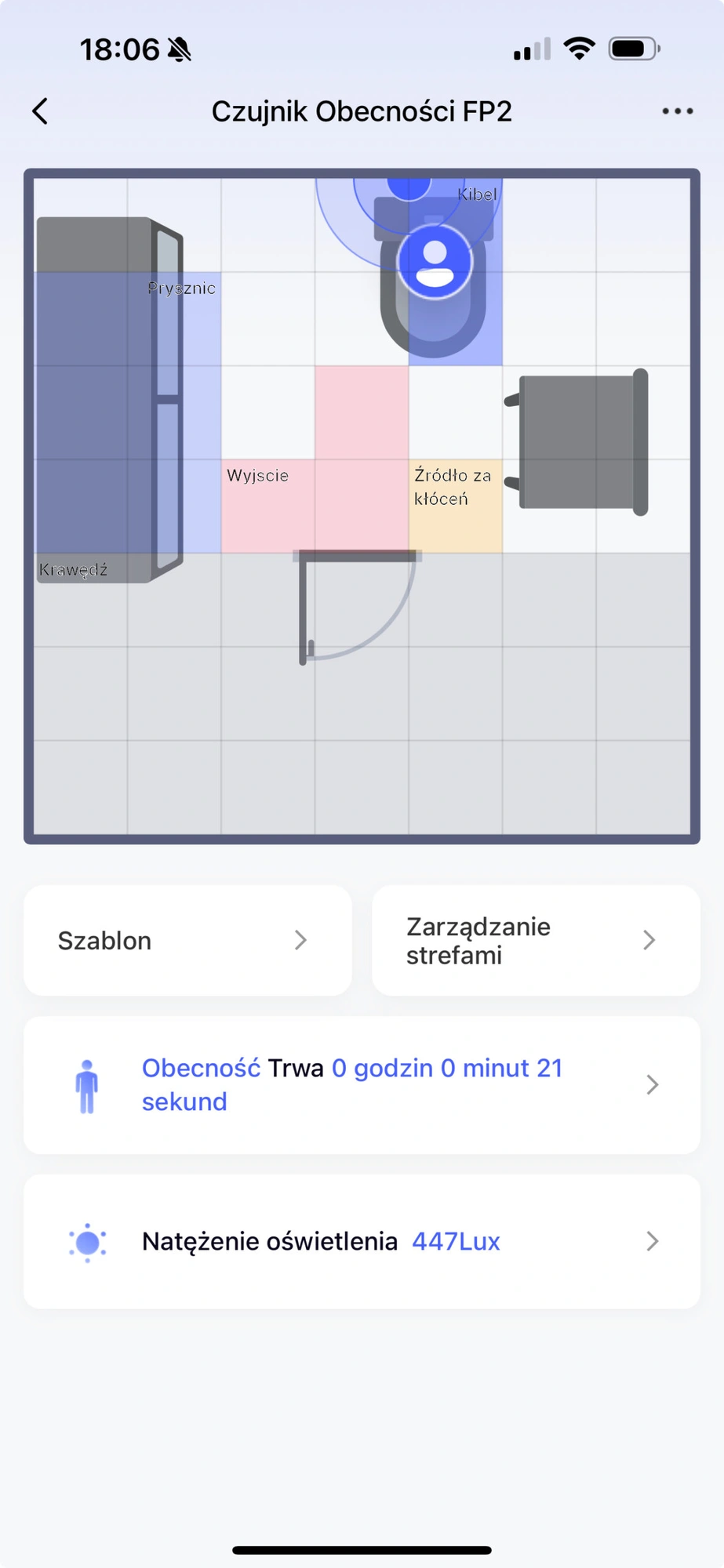Go back using the top-left arrow
Viewport: 724px width, 1568px height.
point(40,111)
